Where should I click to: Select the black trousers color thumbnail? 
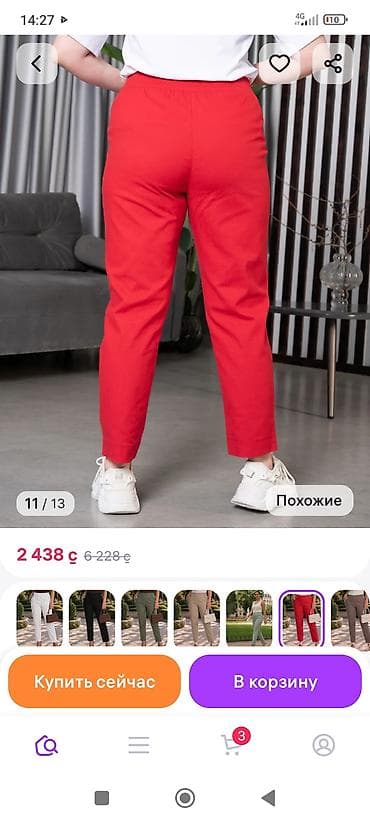tap(92, 618)
